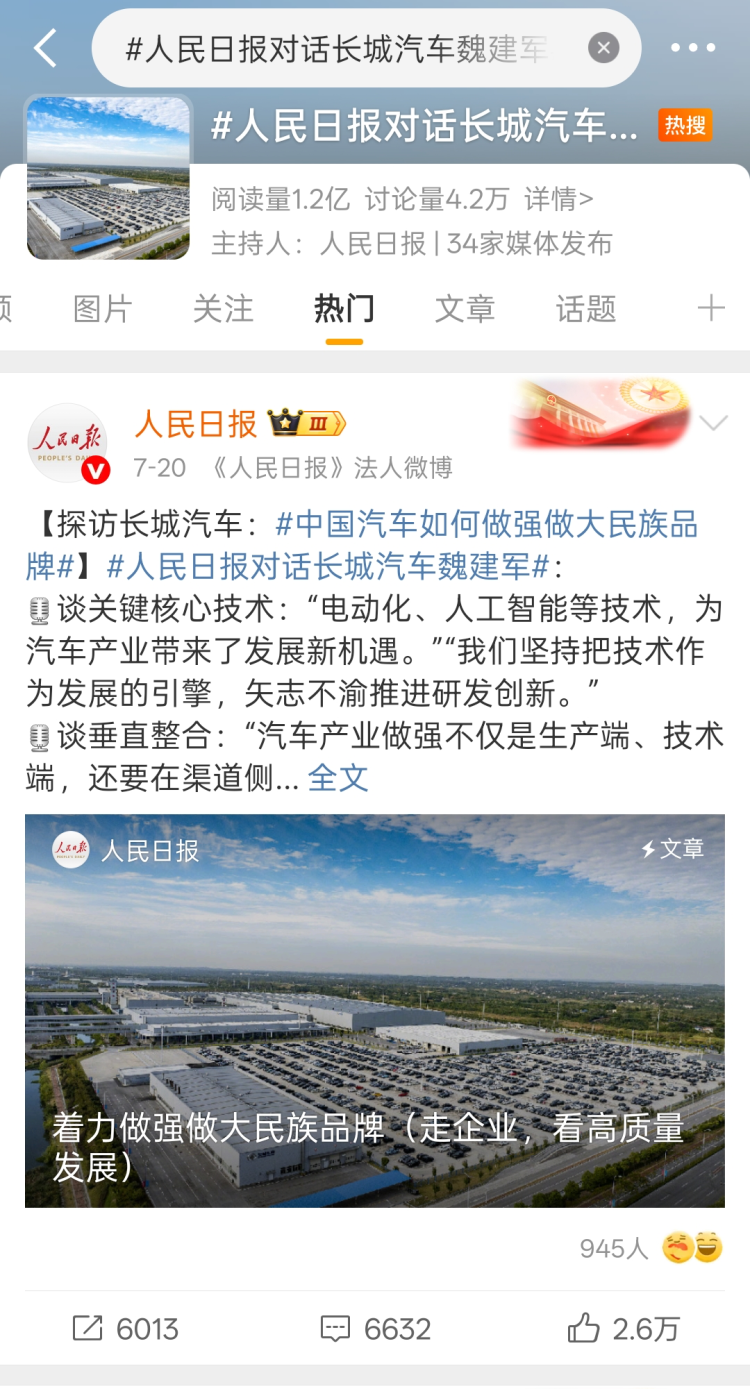
Task: Clear the search field text
Action: (x=603, y=48)
